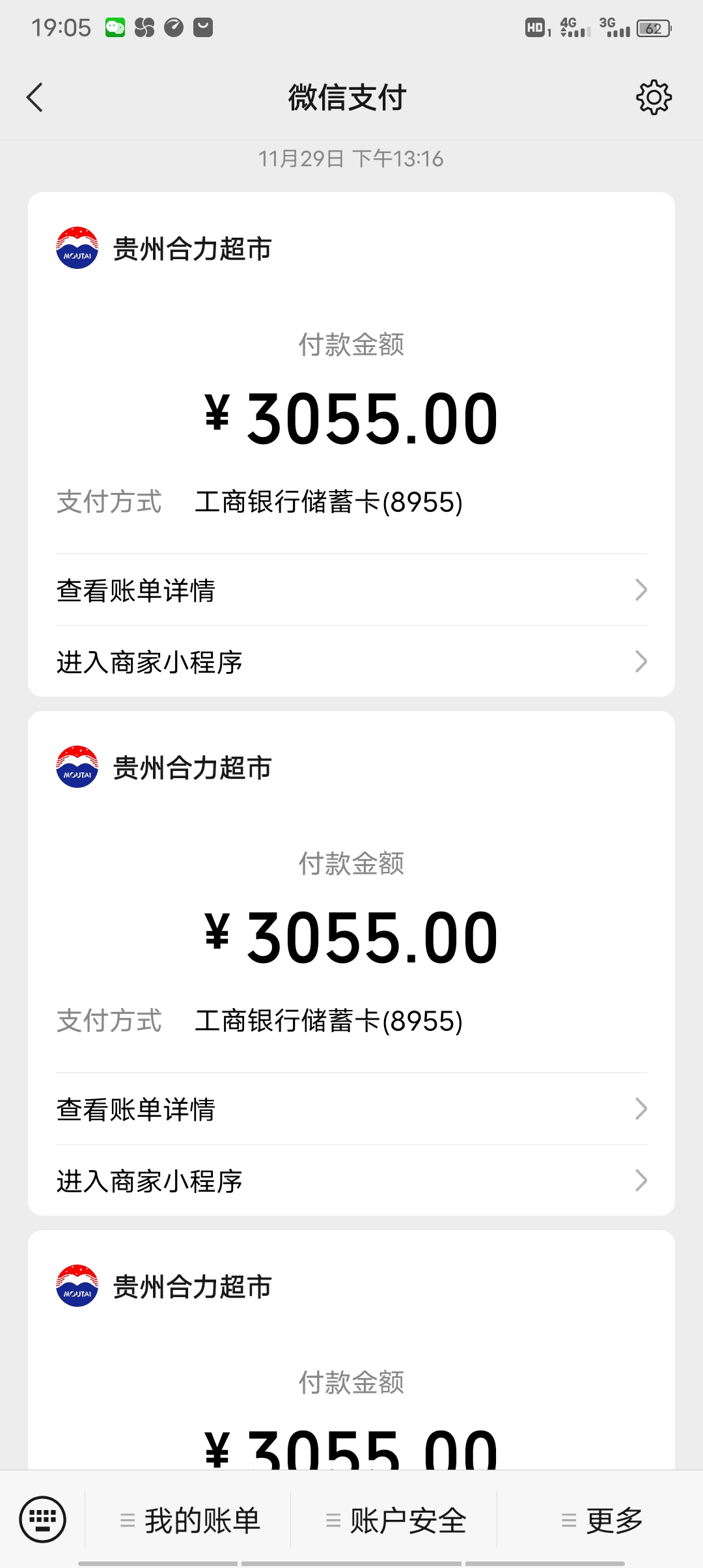
Task: Go back from WeChat Pay screen
Action: tap(35, 98)
